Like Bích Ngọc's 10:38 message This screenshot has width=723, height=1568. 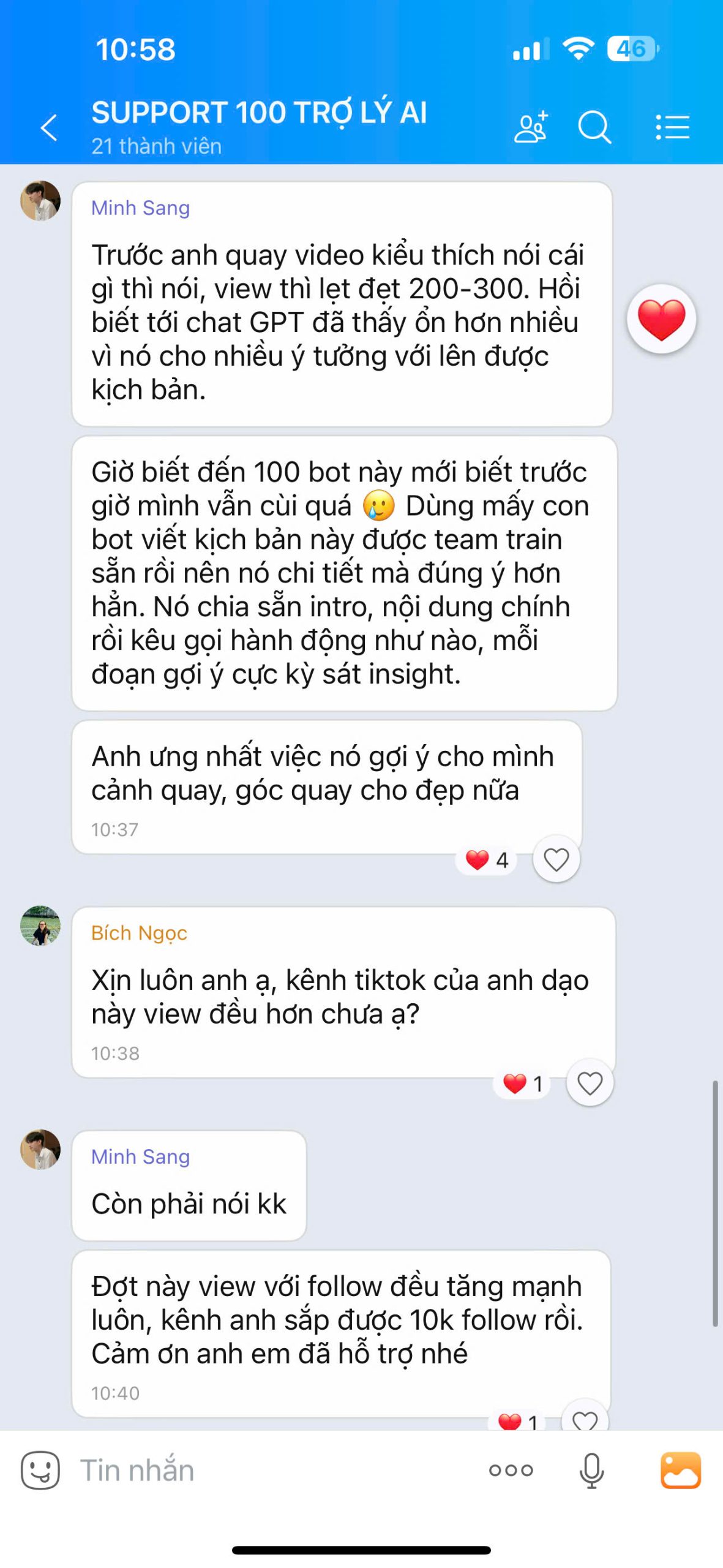pos(590,1083)
